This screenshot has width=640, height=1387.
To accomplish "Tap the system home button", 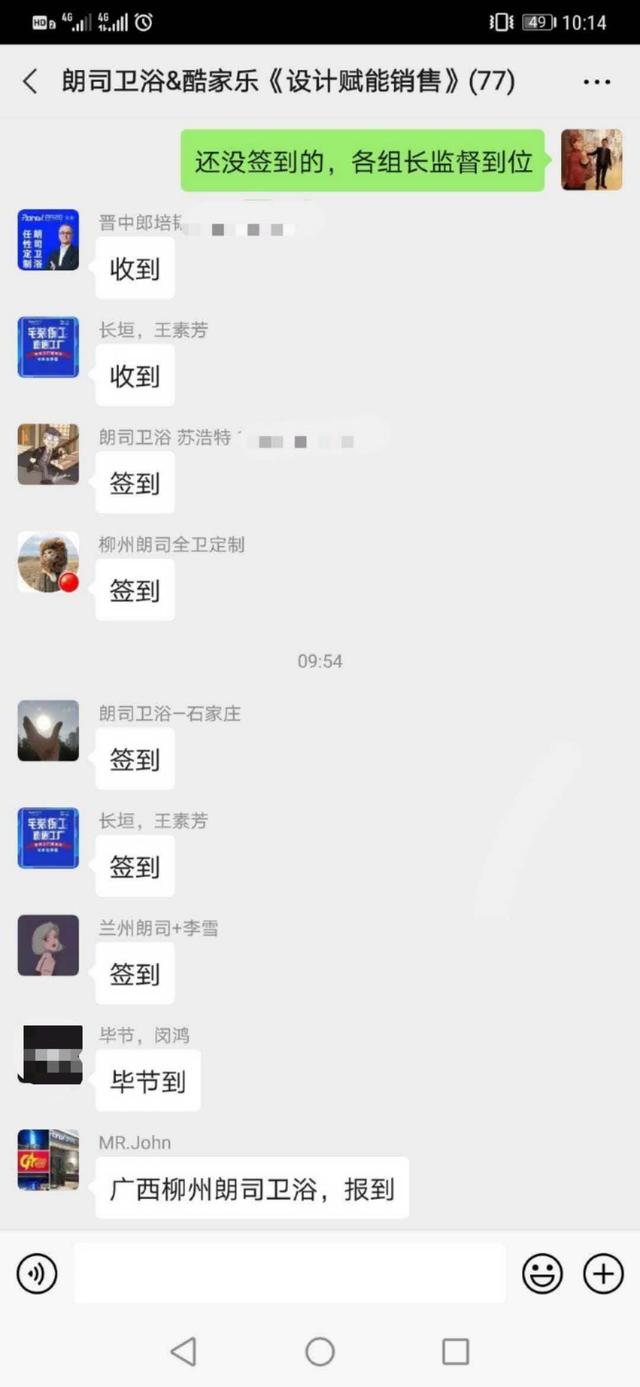I will [x=320, y=1352].
